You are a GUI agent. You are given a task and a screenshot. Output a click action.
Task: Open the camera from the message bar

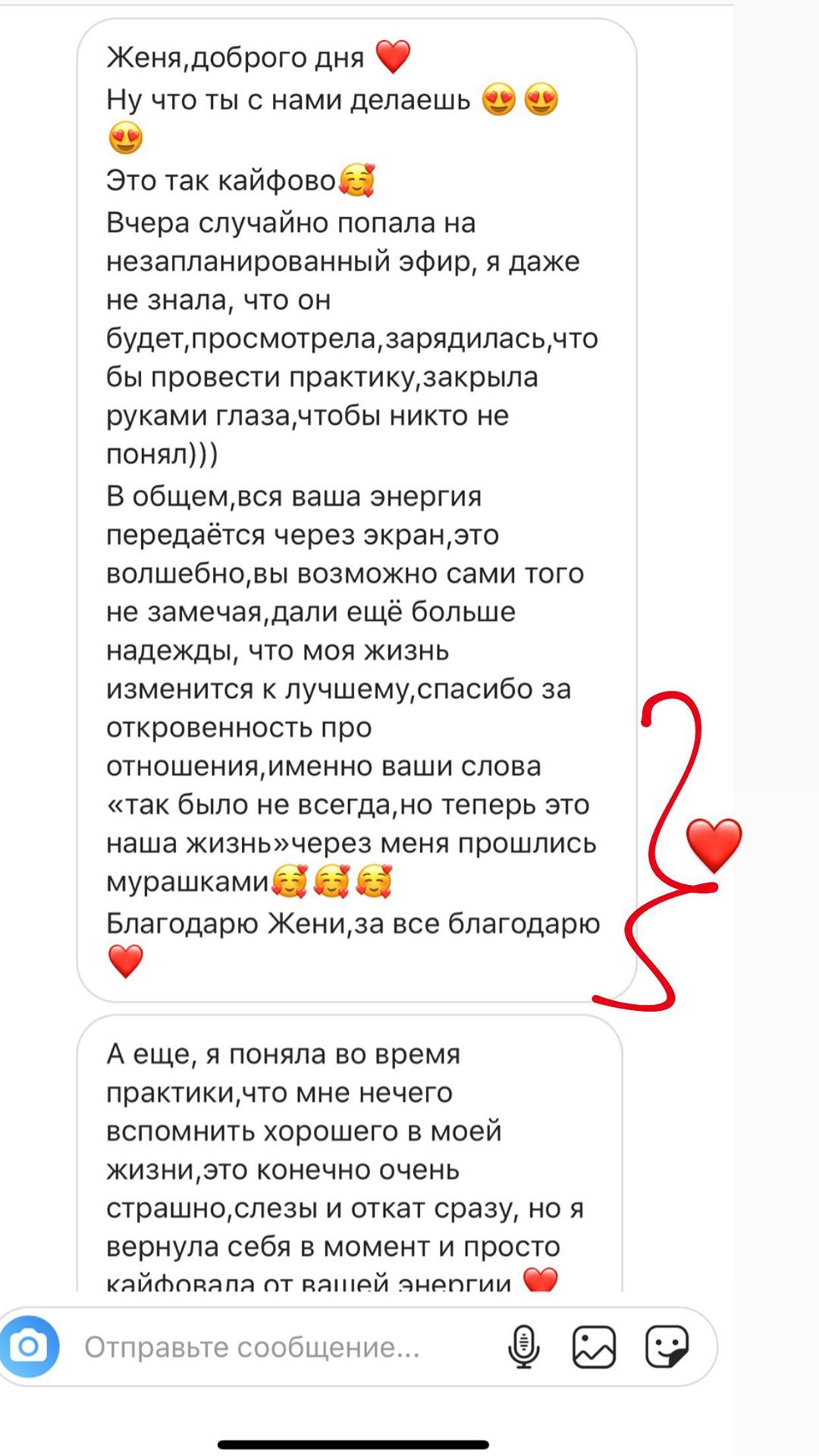(29, 1347)
